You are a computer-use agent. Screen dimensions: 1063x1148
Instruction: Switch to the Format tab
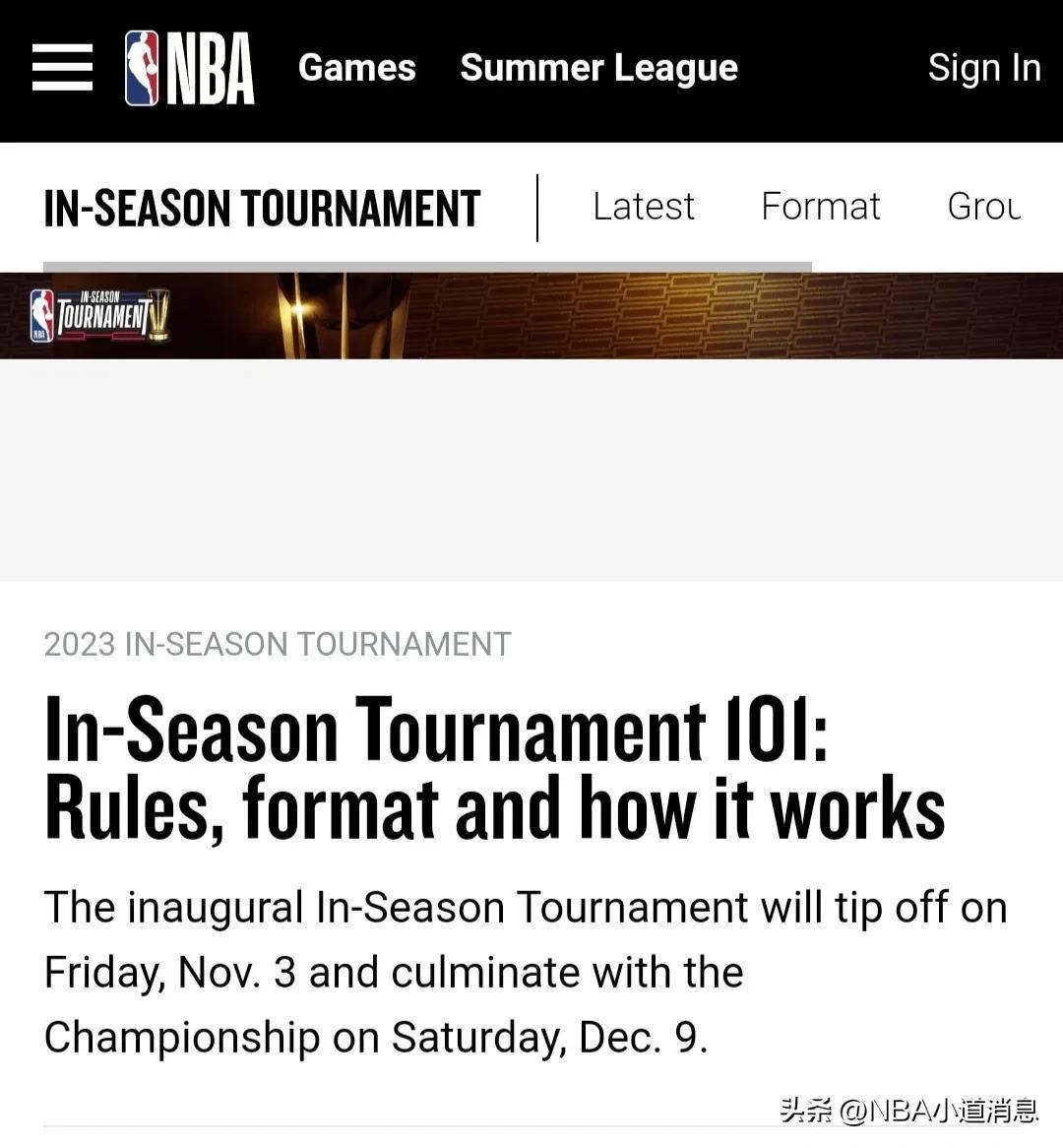(x=820, y=207)
